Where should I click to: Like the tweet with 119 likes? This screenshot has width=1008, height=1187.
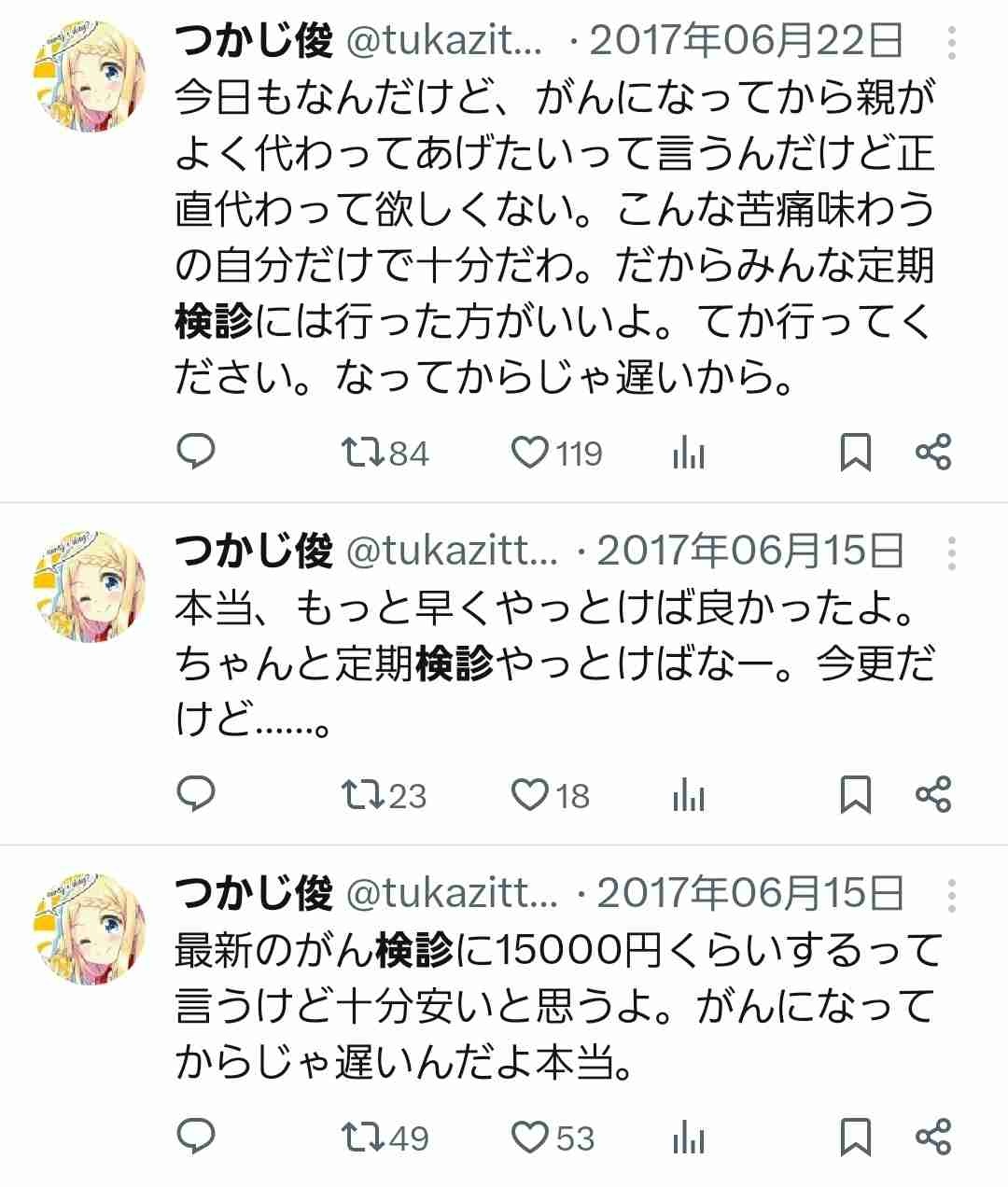pyautogui.click(x=530, y=454)
